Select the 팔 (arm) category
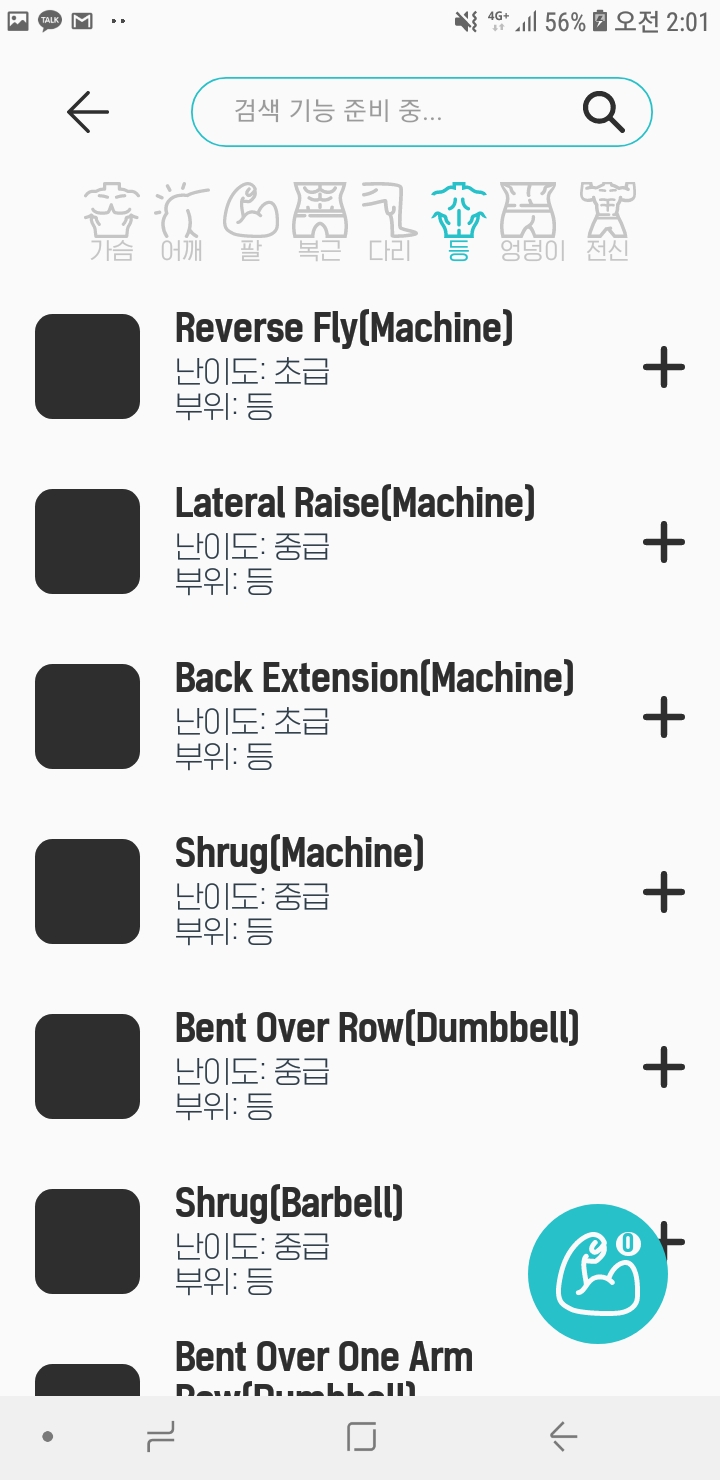720x1480 pixels. pos(250,221)
